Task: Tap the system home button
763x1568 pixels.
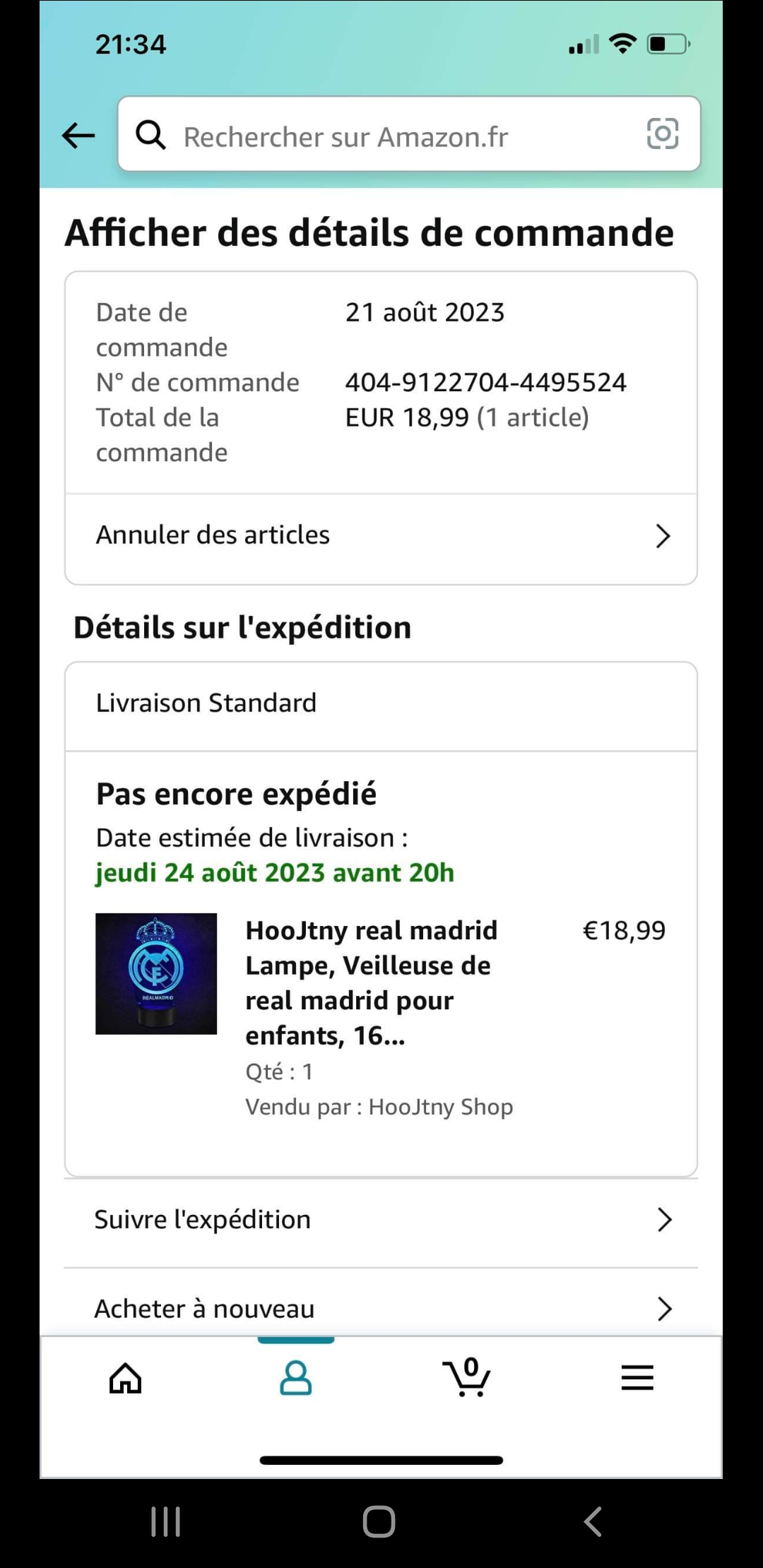Action: click(379, 1521)
